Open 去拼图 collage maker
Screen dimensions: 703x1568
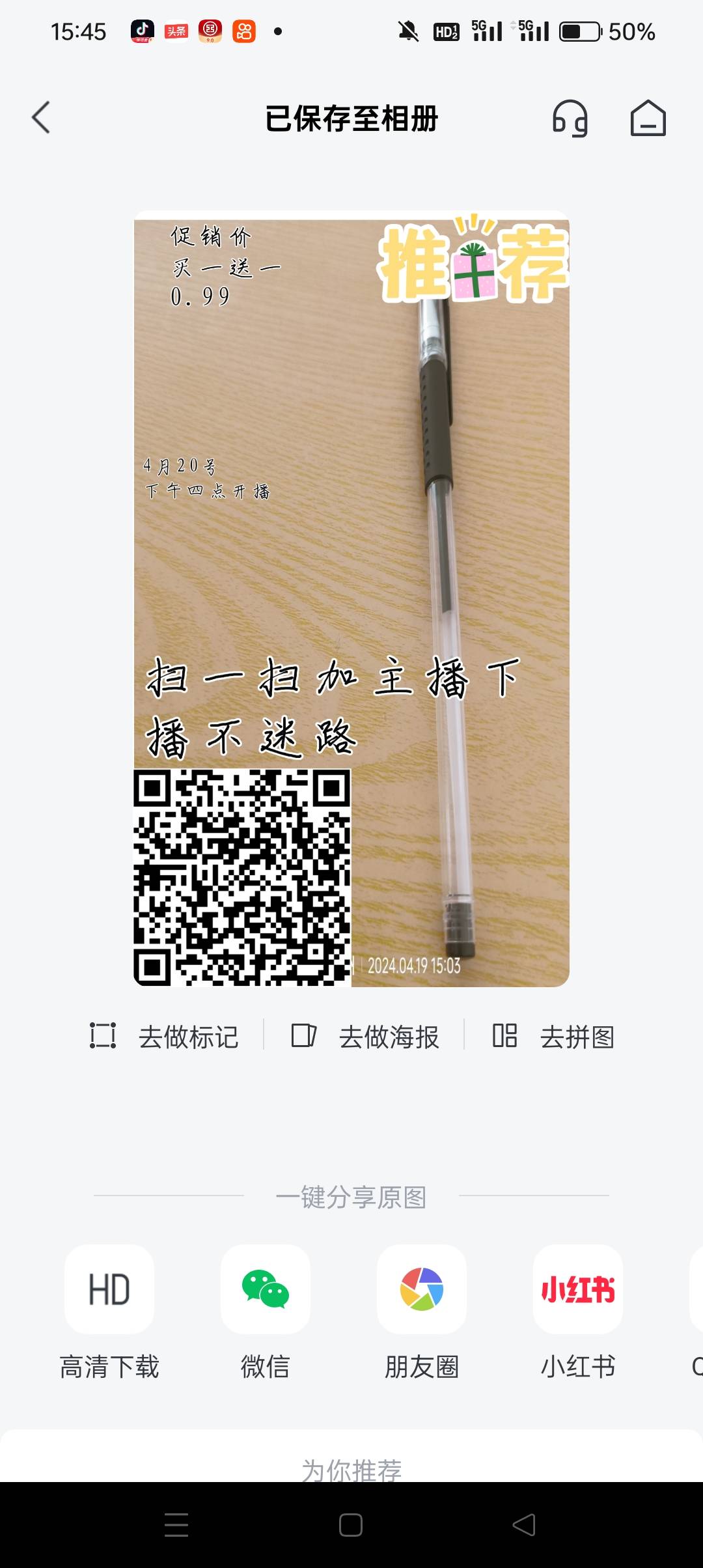click(554, 1036)
